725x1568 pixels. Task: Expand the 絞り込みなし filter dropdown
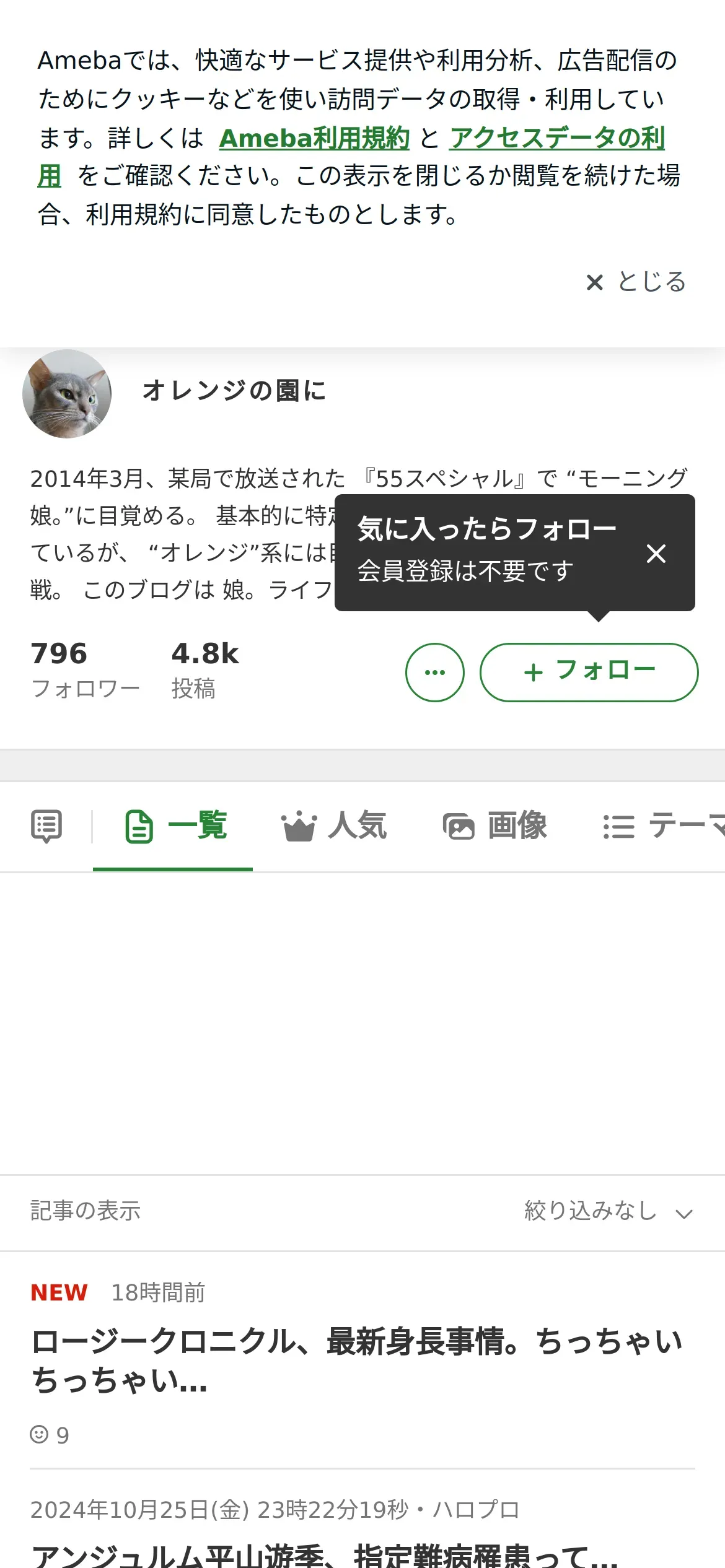pos(608,1211)
